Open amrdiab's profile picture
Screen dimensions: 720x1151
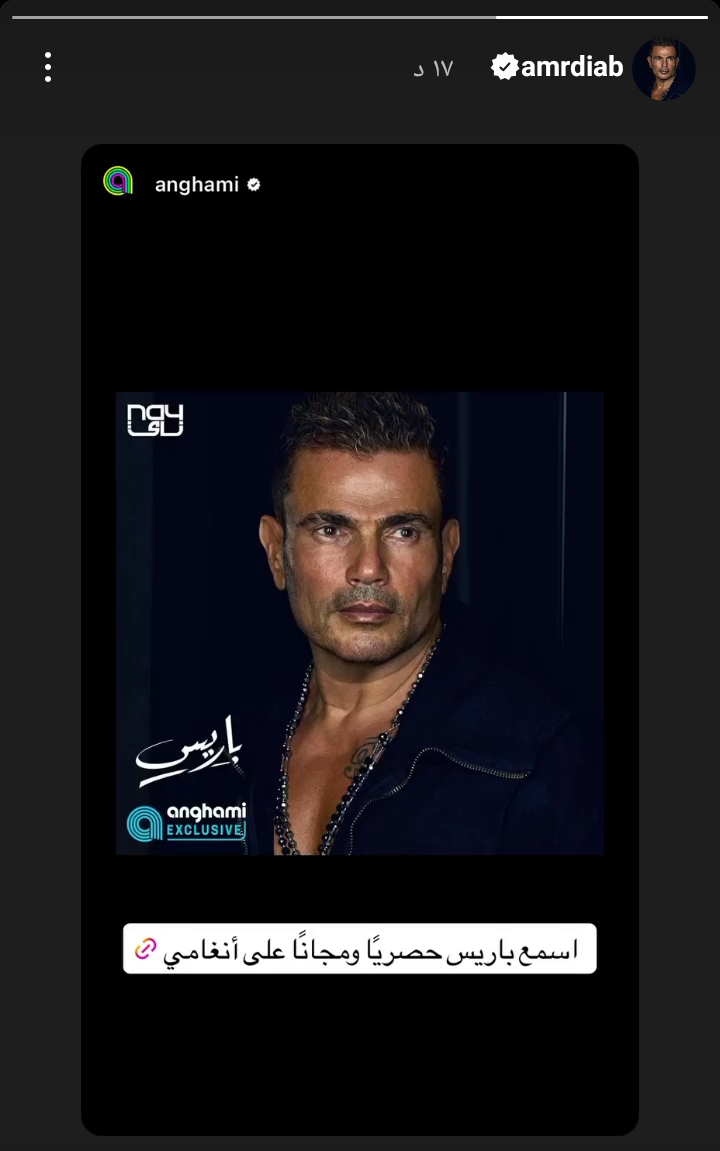(x=664, y=68)
